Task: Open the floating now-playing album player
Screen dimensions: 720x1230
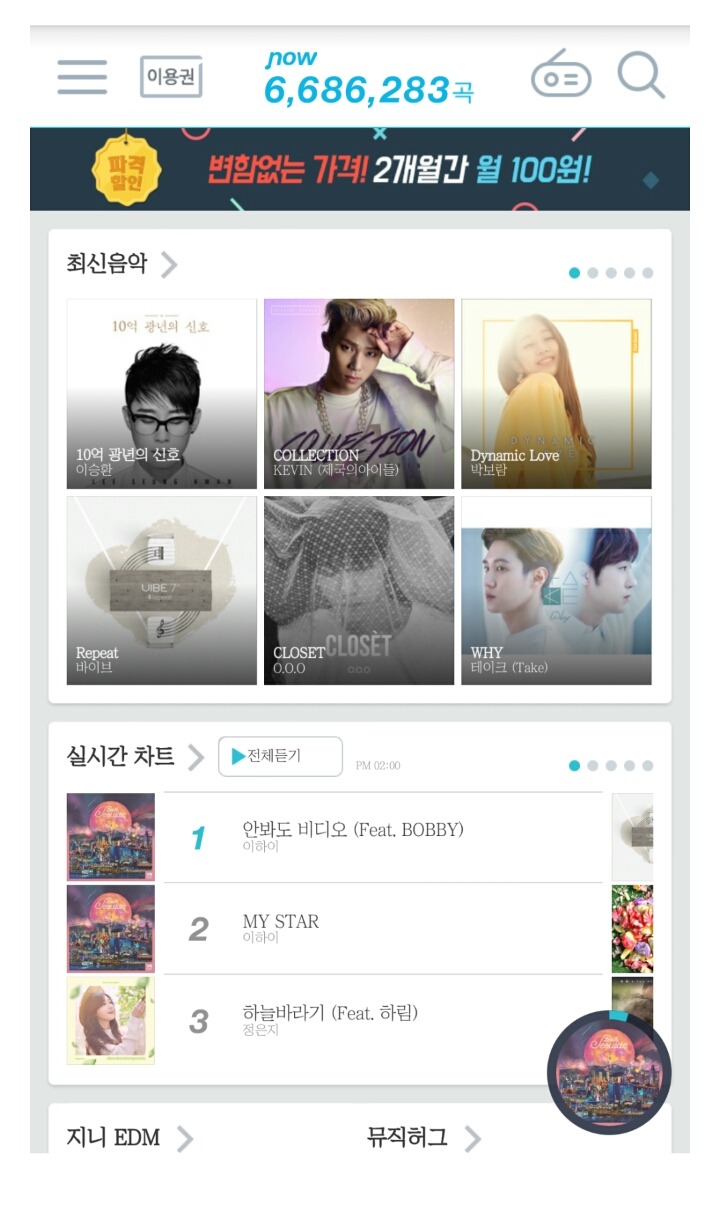Action: click(x=609, y=1072)
